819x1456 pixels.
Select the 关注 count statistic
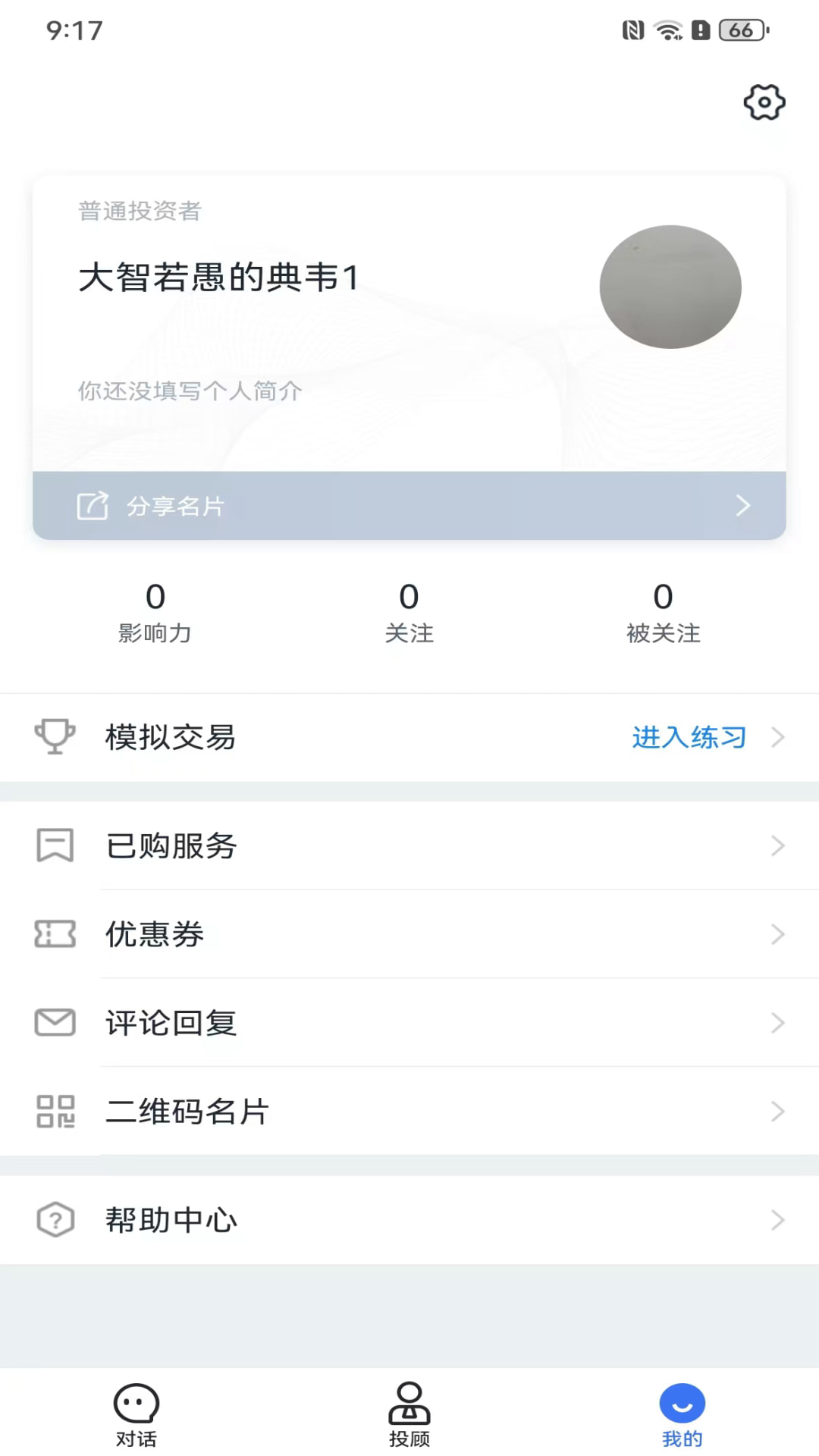409,612
